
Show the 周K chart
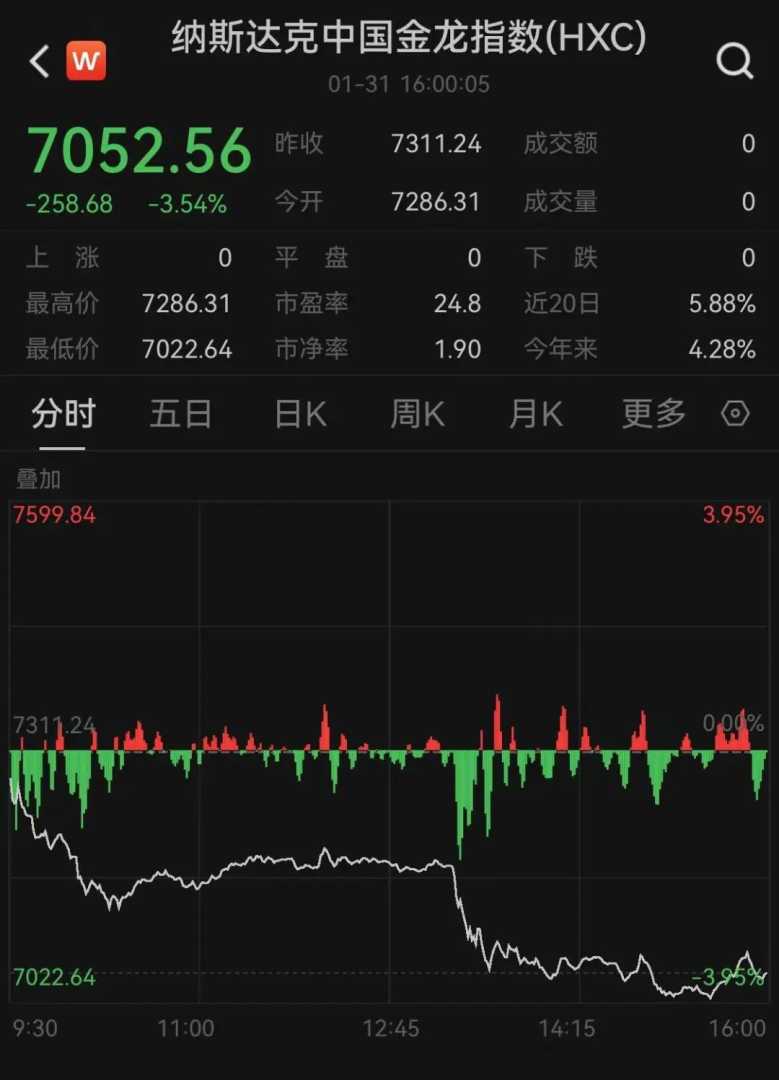pos(417,414)
